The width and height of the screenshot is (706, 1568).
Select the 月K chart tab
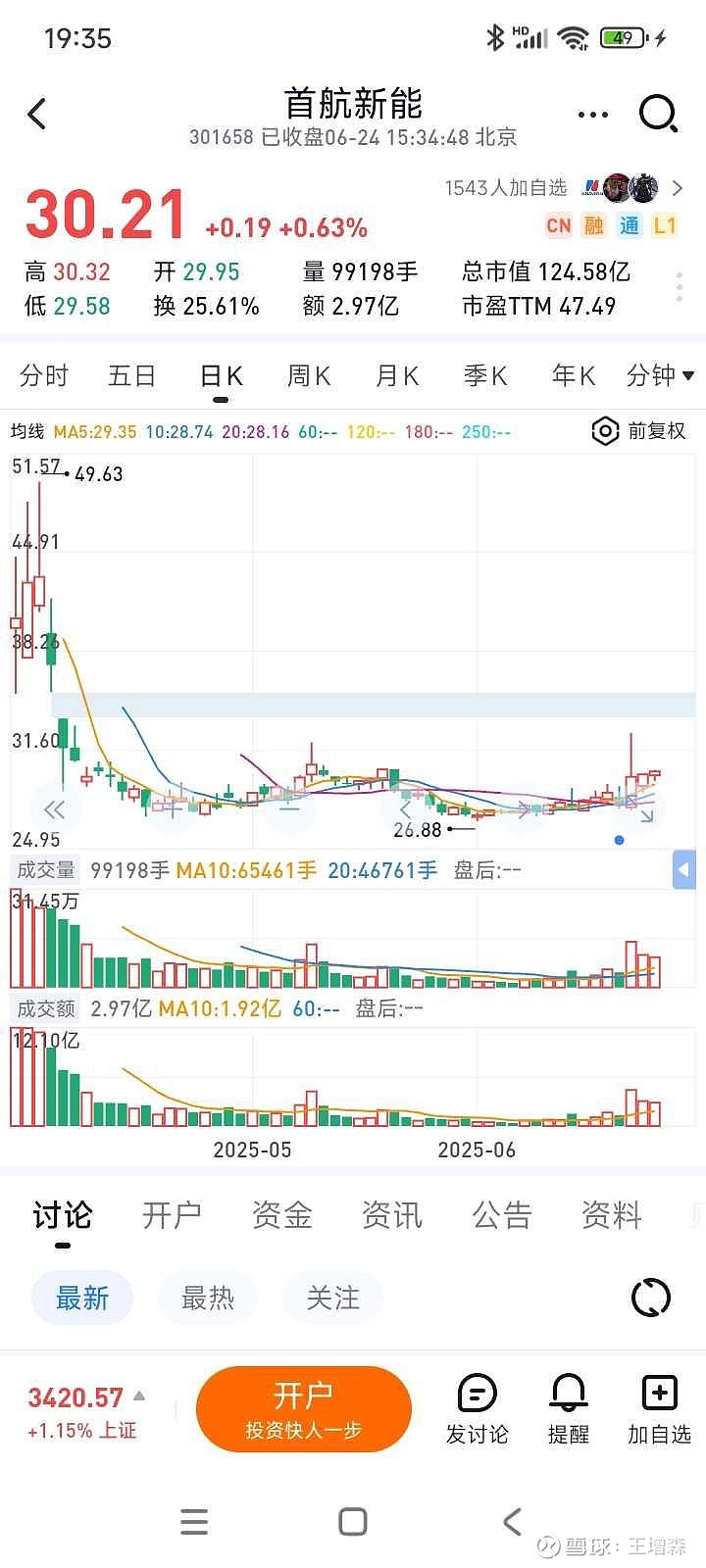(397, 375)
